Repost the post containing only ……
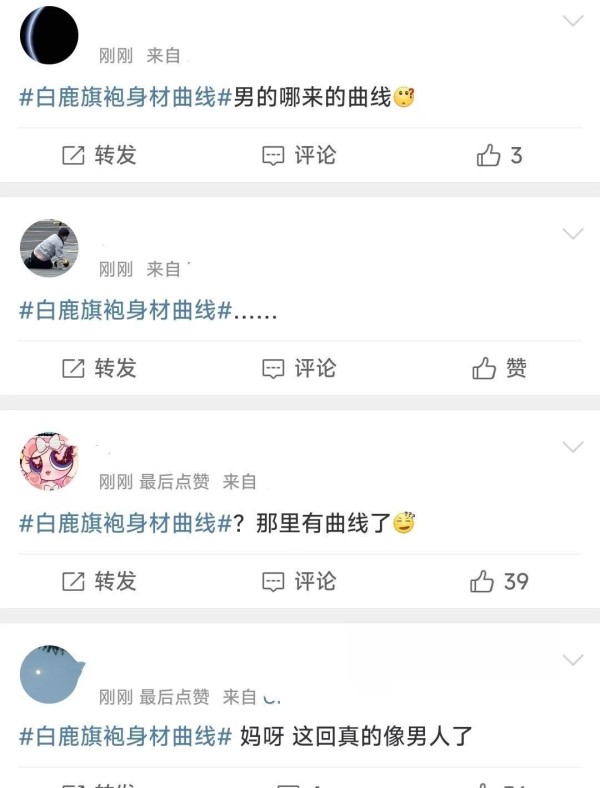600x788 pixels. 99,369
